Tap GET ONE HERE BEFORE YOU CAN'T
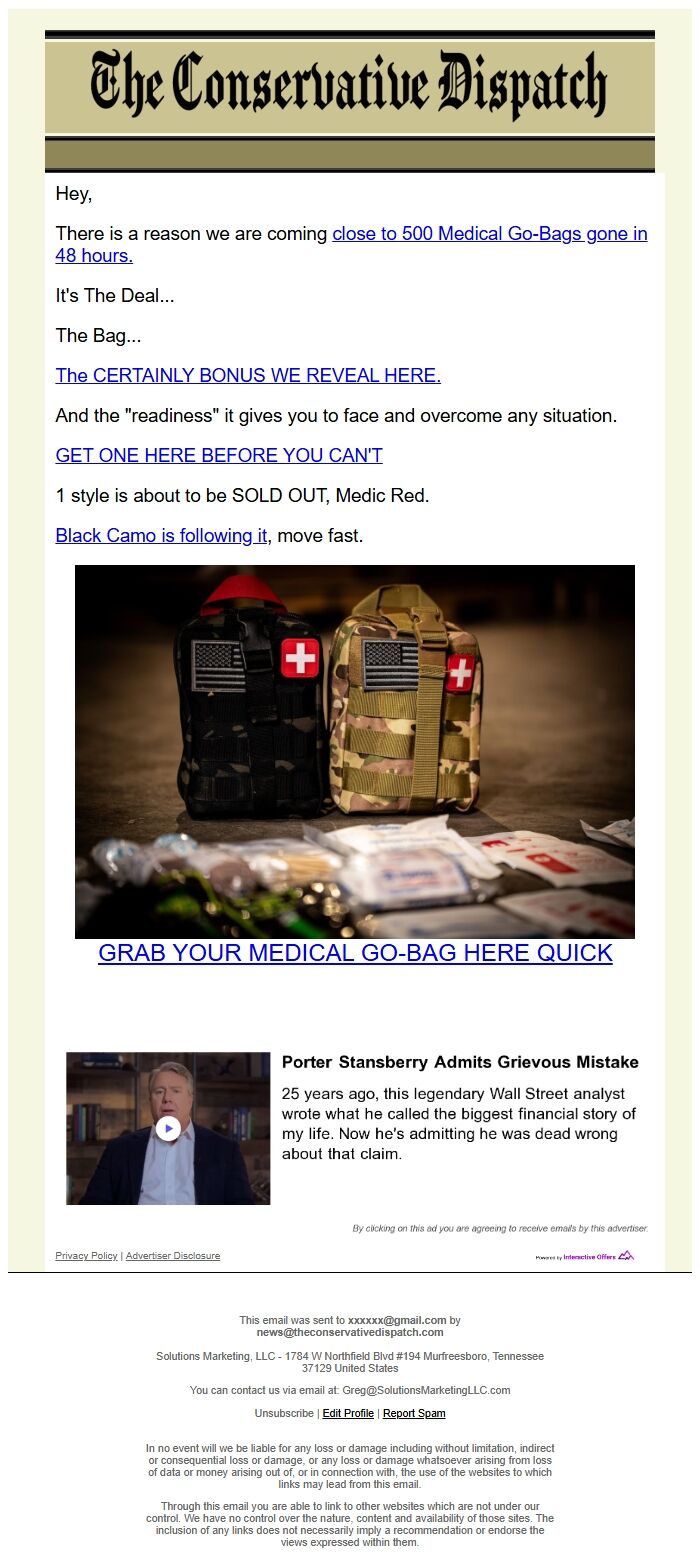 coord(219,455)
